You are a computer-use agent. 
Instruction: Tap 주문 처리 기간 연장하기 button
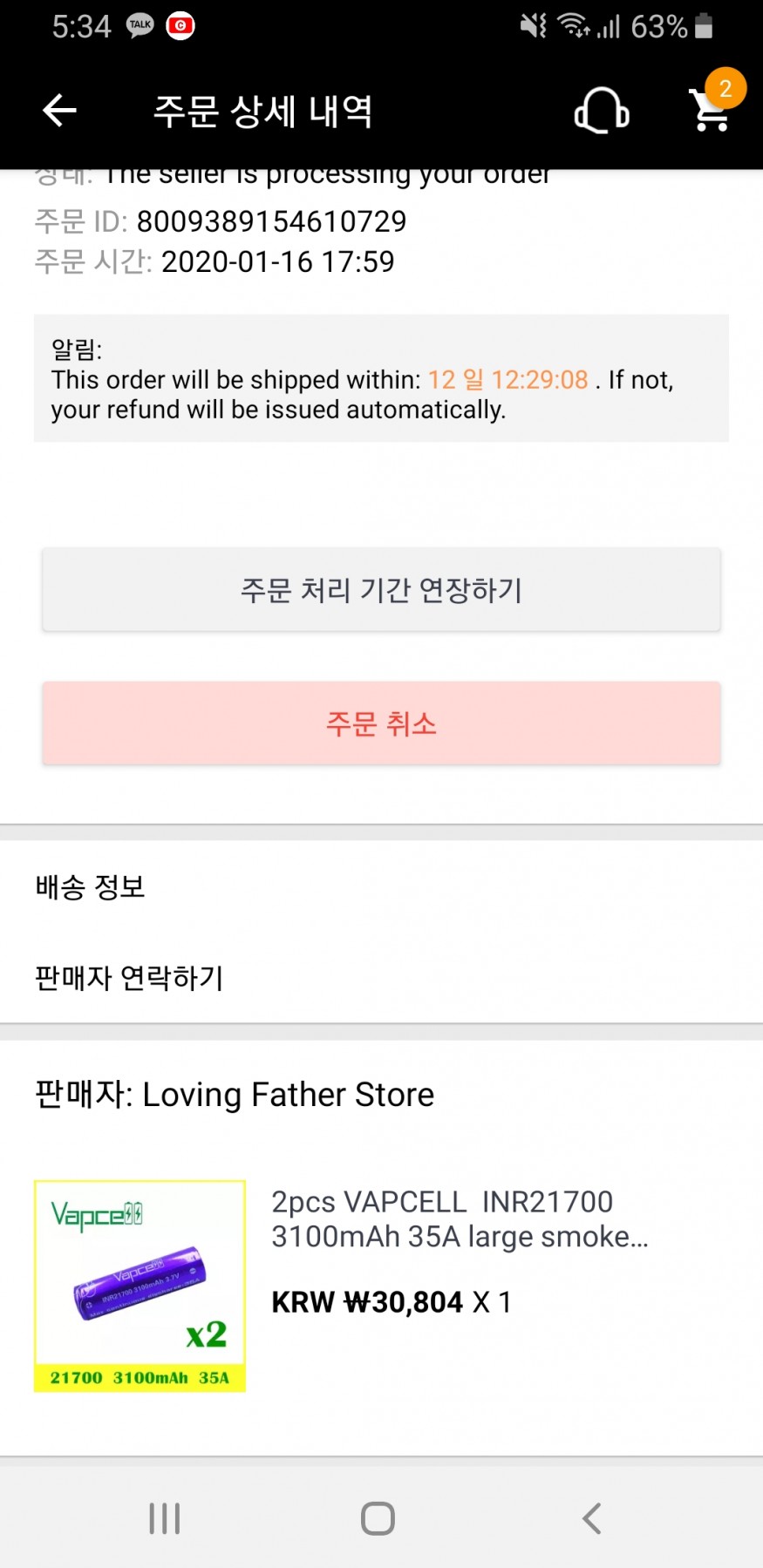click(381, 590)
